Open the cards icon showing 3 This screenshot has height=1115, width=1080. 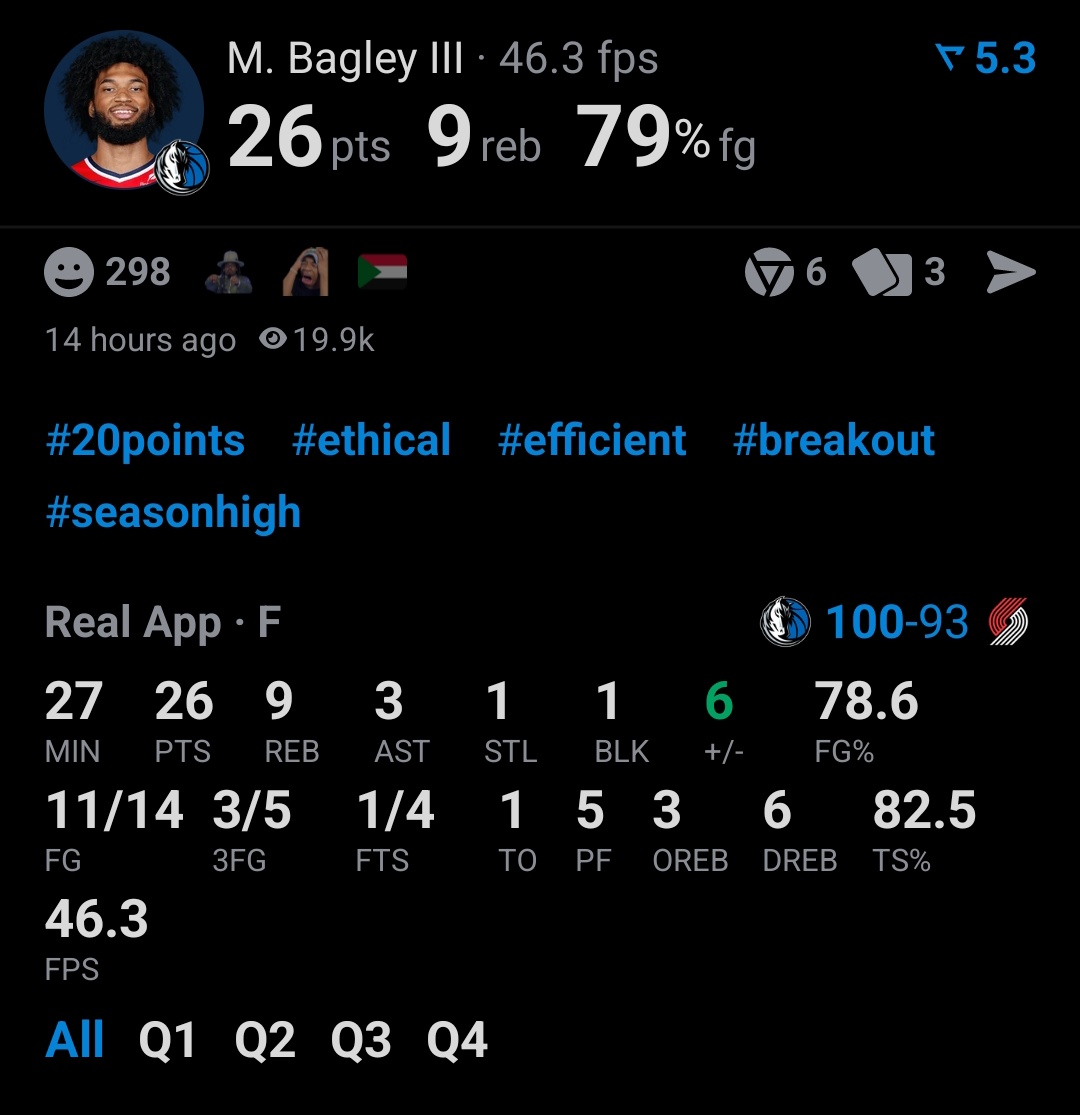[882, 272]
